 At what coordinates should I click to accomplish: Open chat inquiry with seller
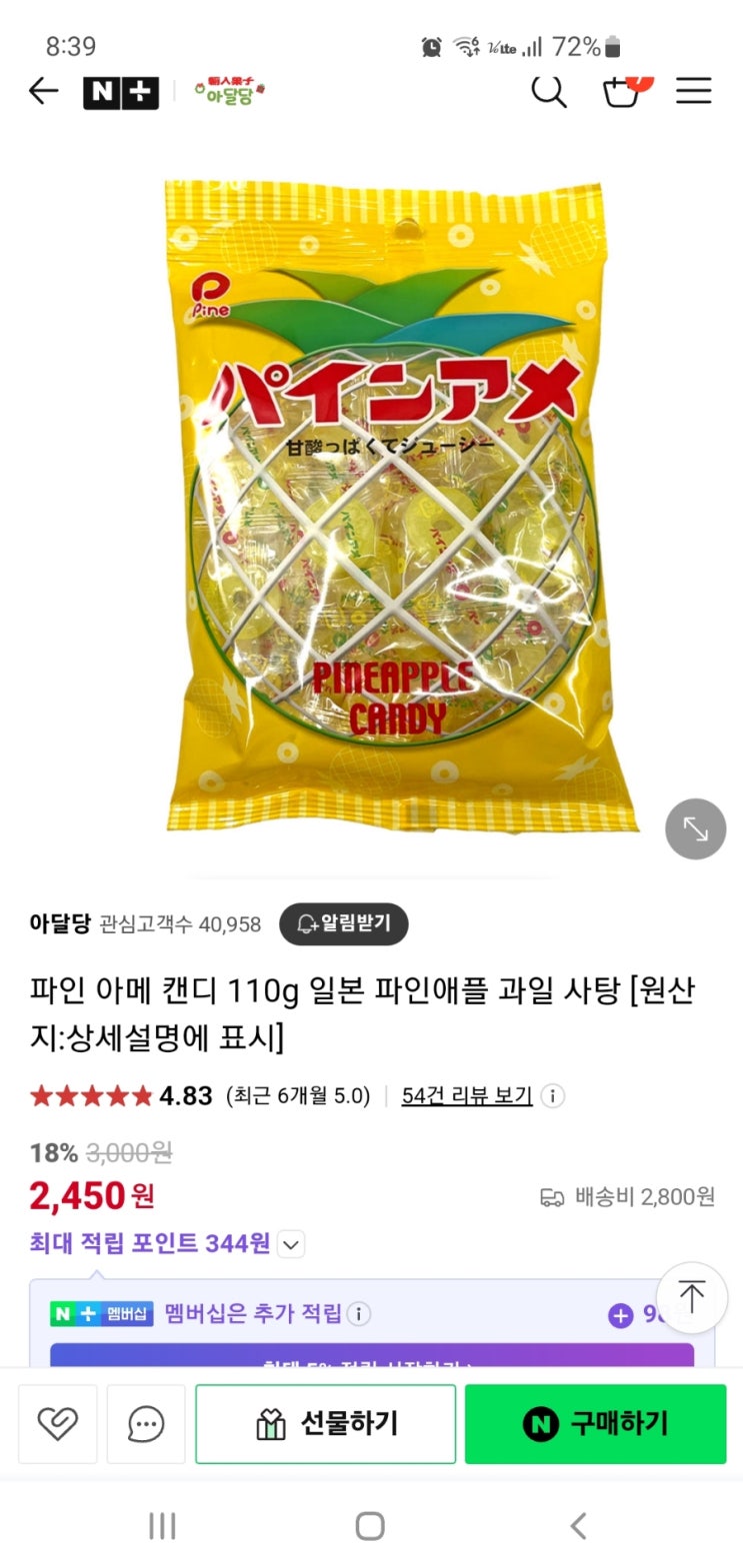click(x=146, y=1423)
